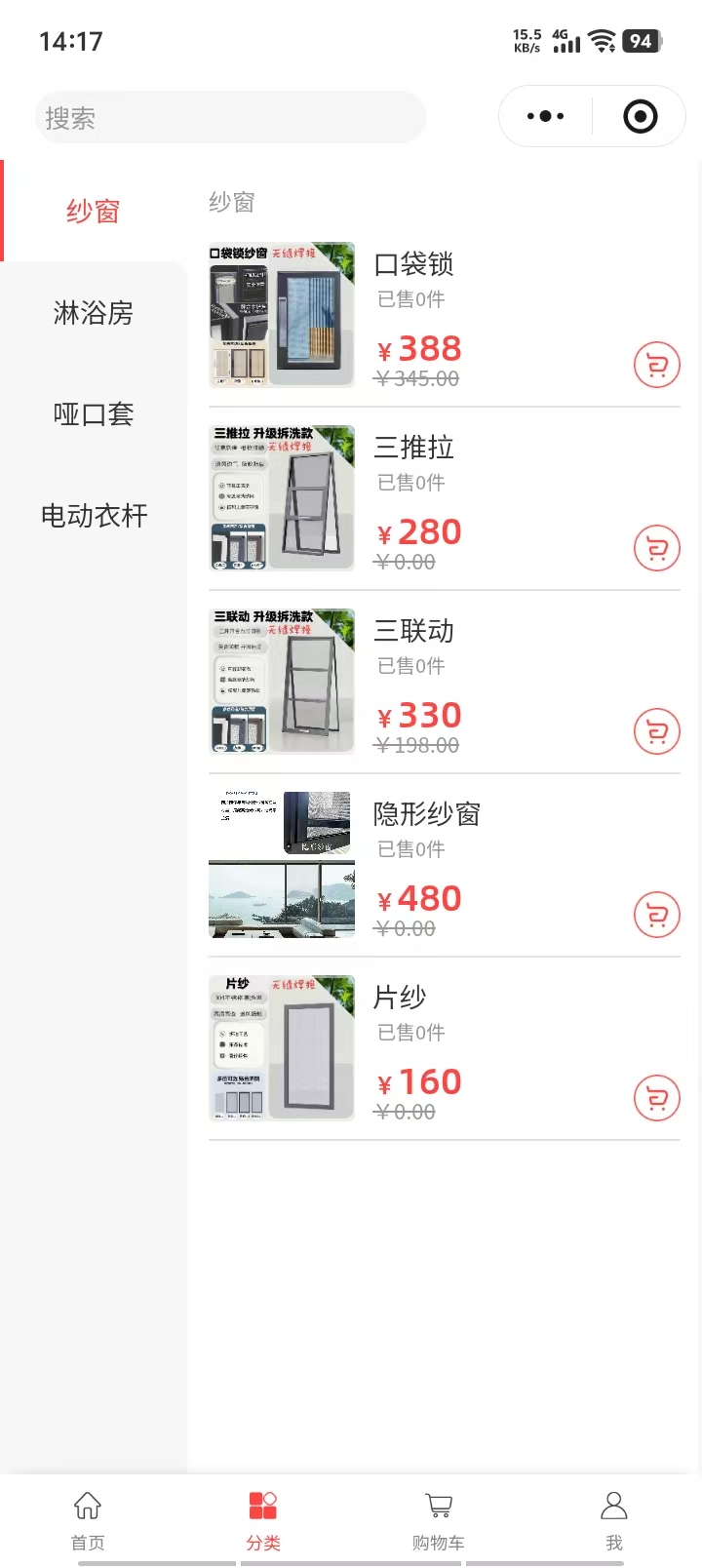Switch to the 淋浴房 category
Screen dimensions: 702x1568
(x=94, y=313)
